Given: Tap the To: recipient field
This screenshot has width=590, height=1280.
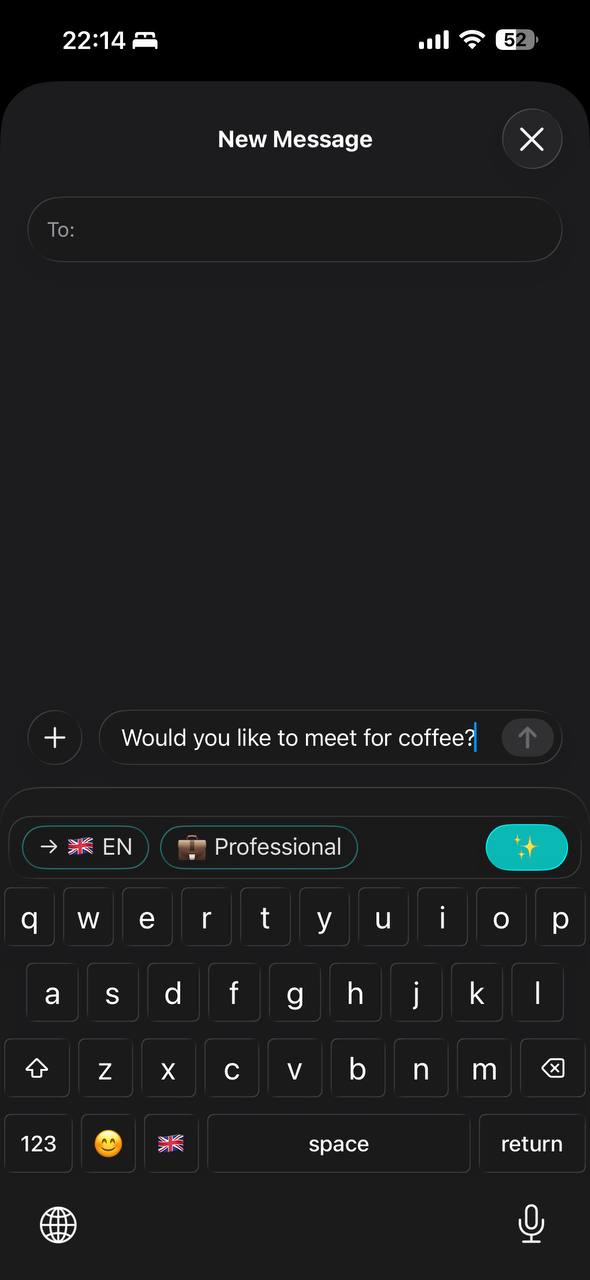Looking at the screenshot, I should tap(295, 230).
